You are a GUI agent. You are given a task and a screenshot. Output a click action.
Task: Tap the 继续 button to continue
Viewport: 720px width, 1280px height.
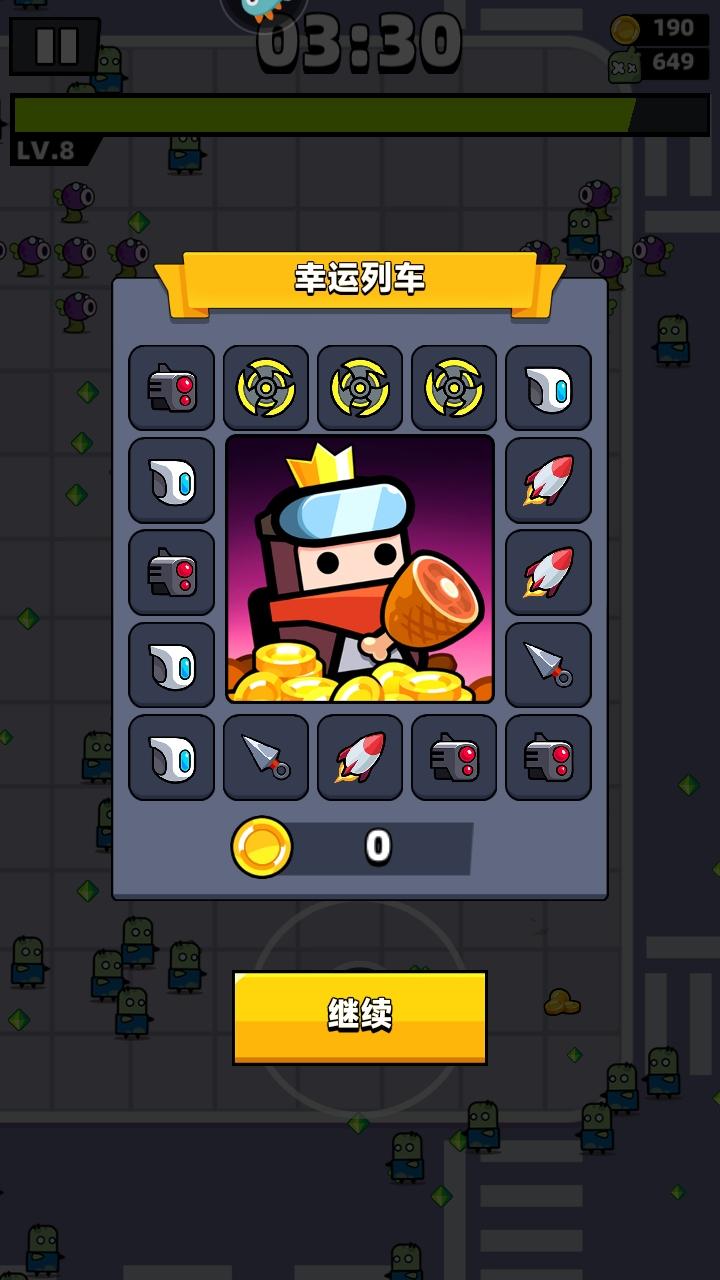click(x=360, y=1016)
